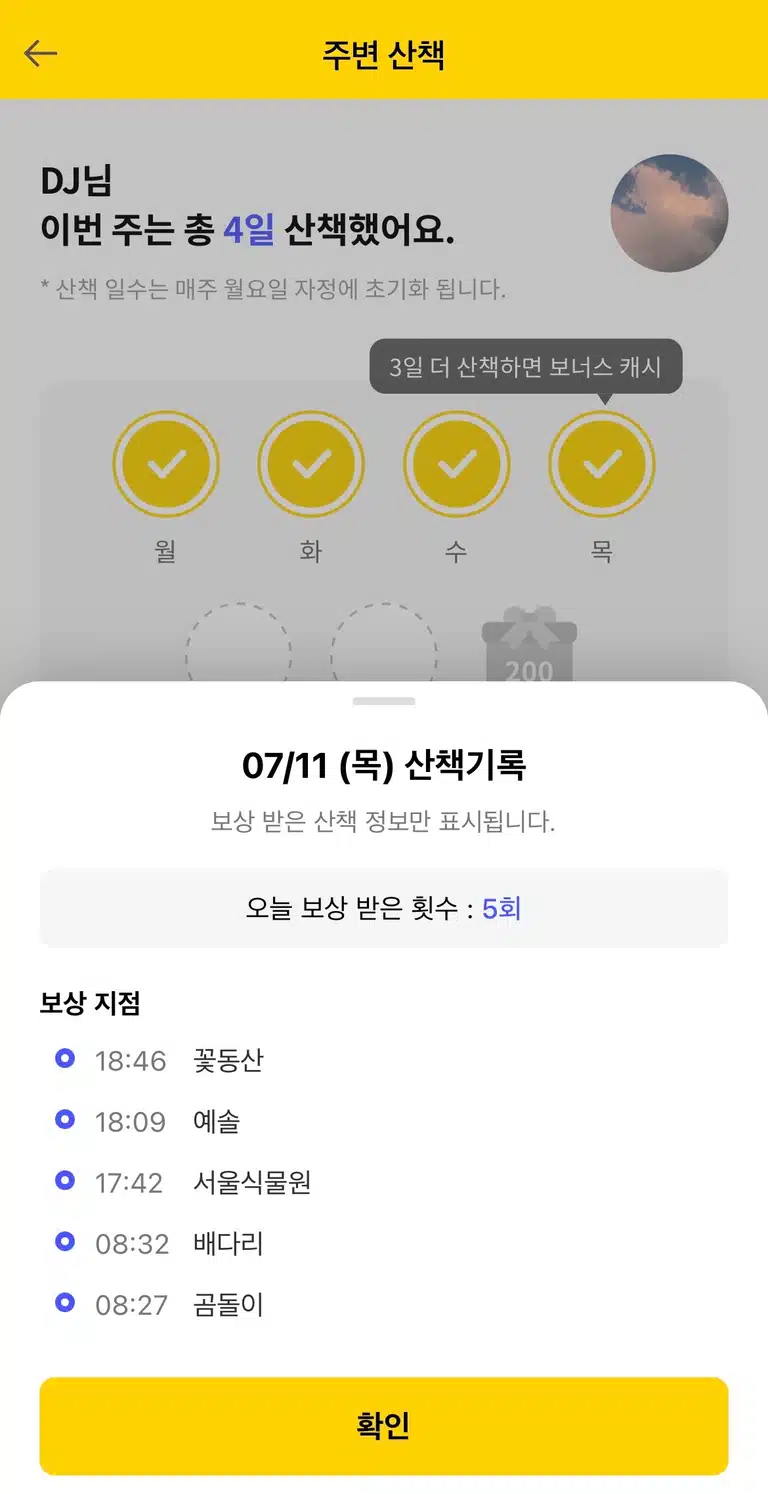
Task: Select the 화 (Tuesday) check circle
Action: pyautogui.click(x=311, y=464)
